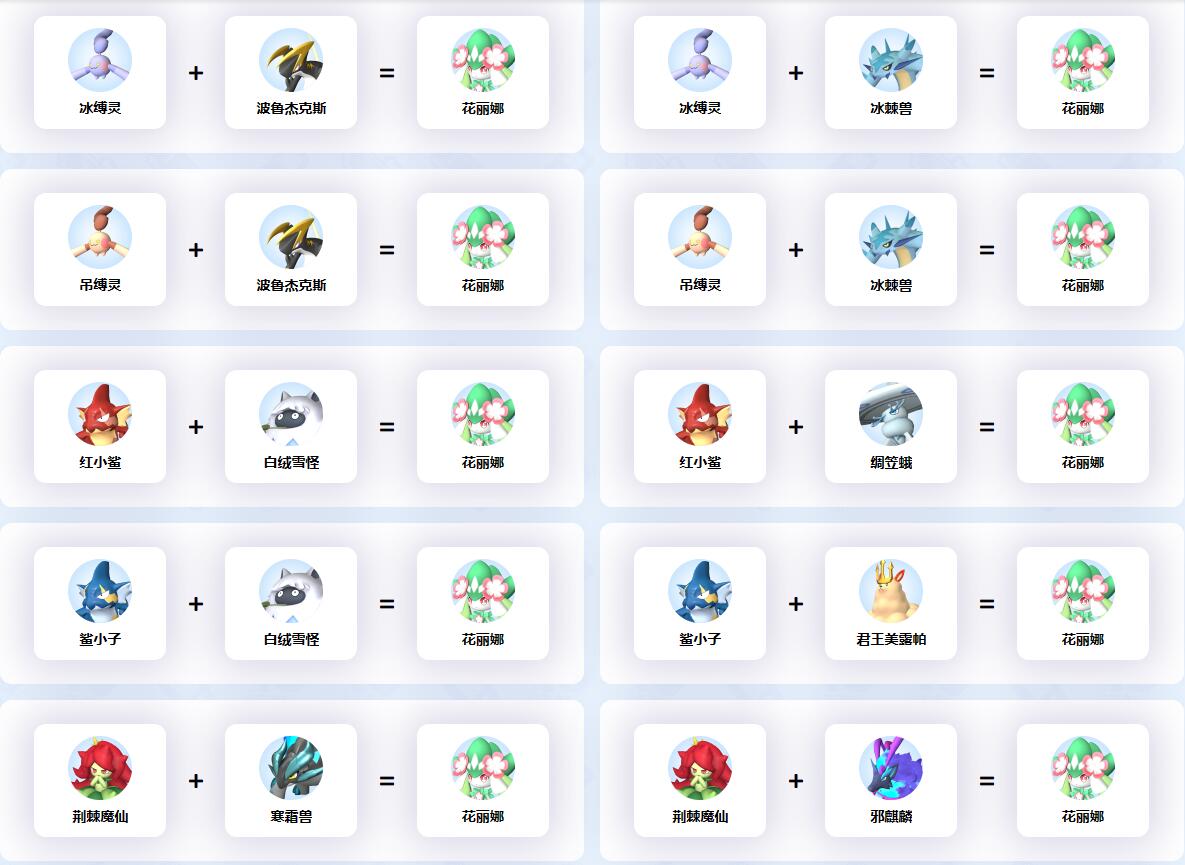This screenshot has height=865, width=1185.
Task: Open 荆棘魔仙 paired with 寒霜兽
Action: 100,780
